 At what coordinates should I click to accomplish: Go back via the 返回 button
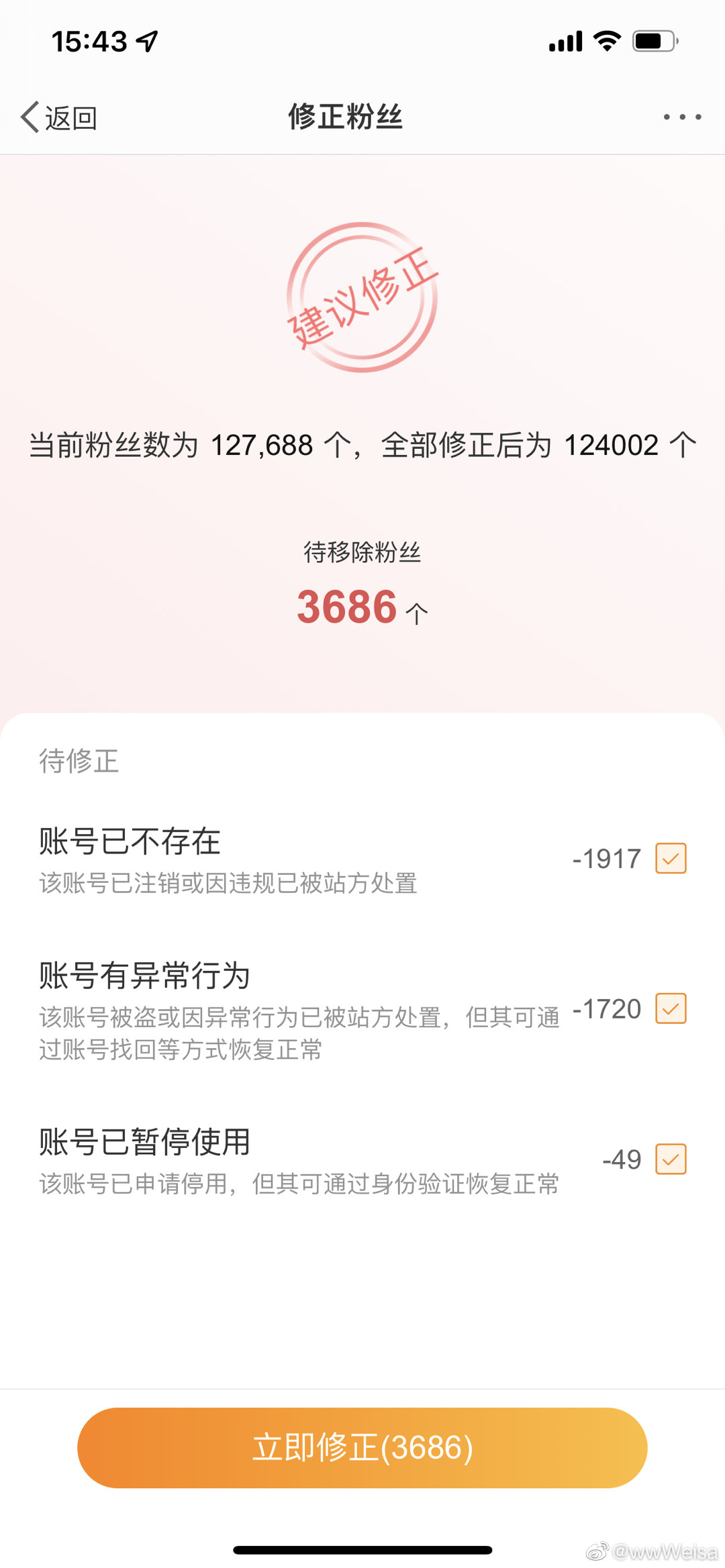(59, 117)
